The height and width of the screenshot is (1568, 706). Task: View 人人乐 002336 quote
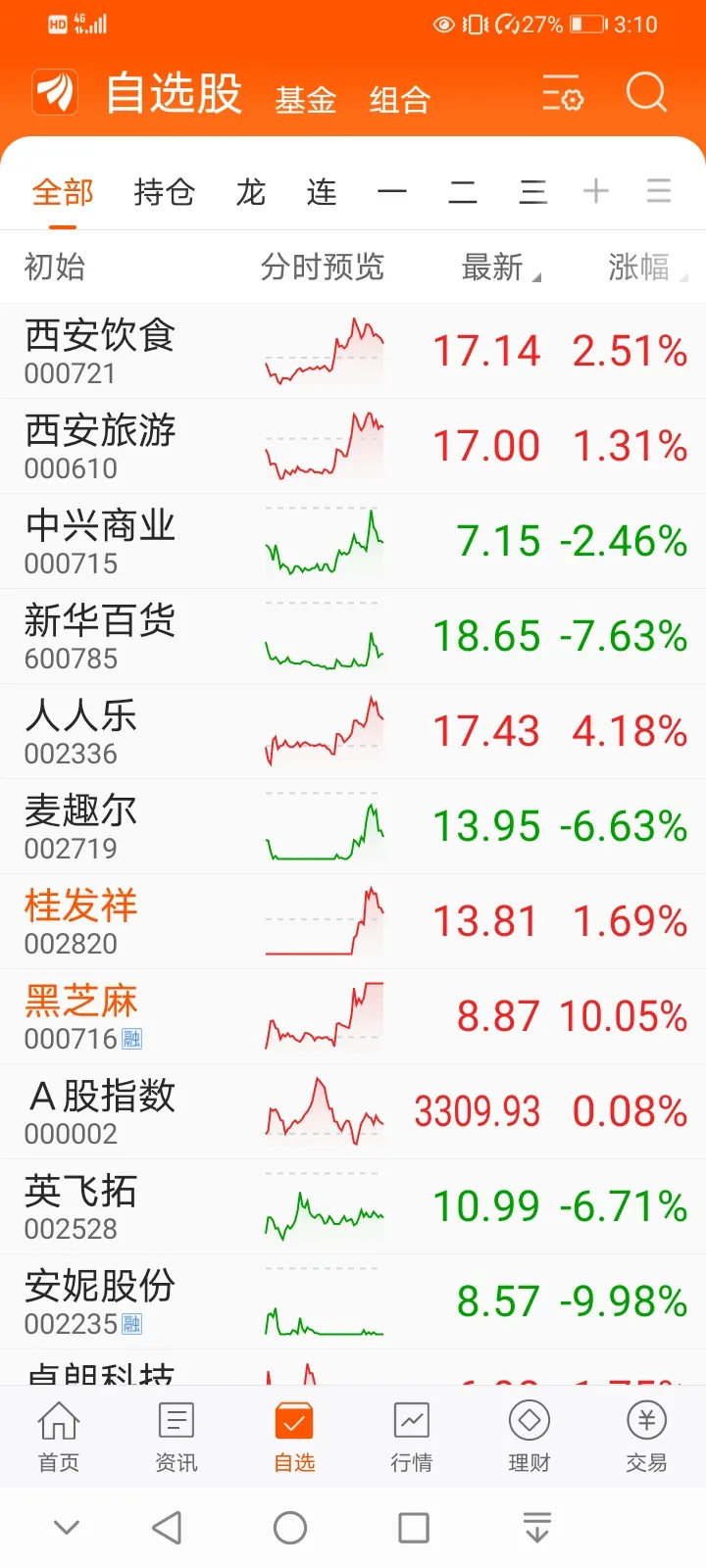click(353, 731)
